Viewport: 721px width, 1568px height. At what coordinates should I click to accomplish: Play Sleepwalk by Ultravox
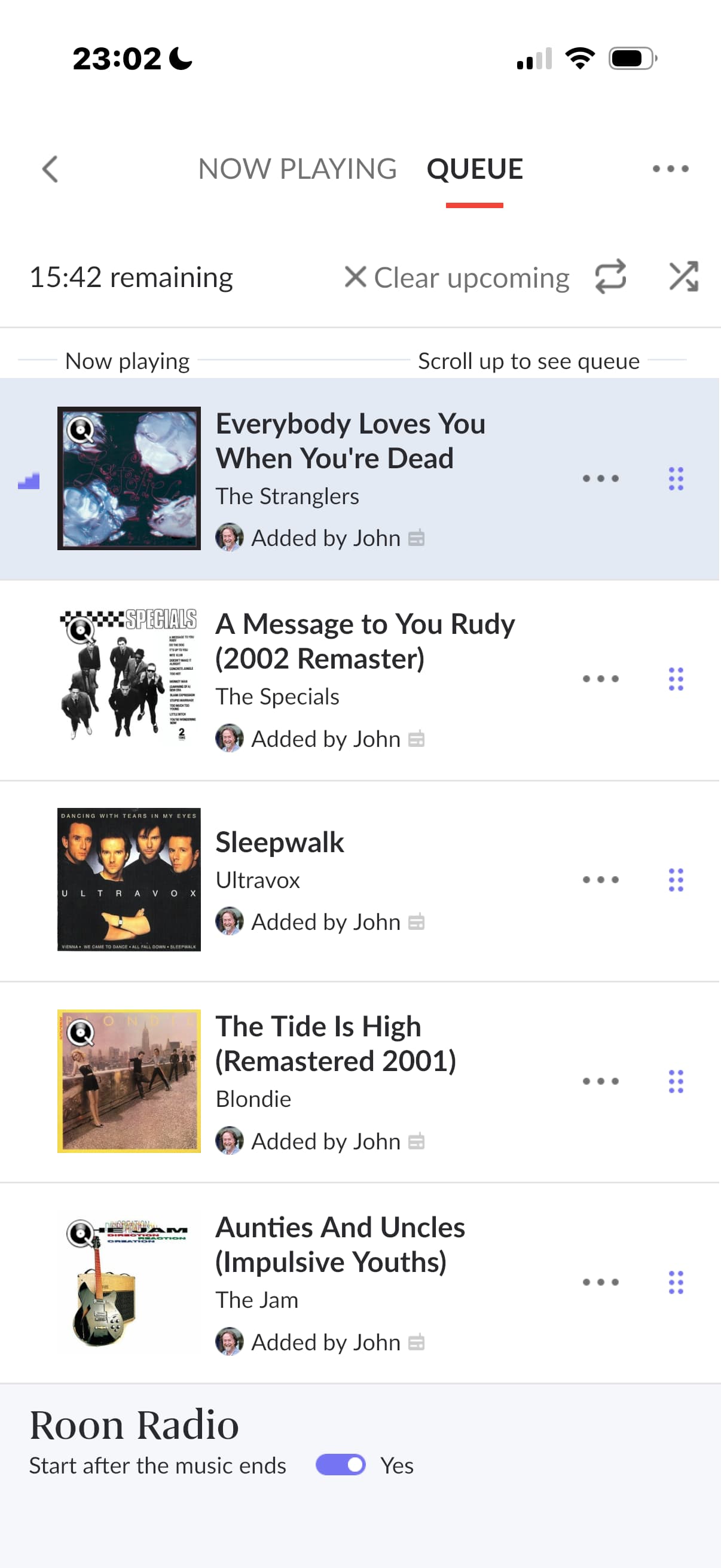click(280, 843)
